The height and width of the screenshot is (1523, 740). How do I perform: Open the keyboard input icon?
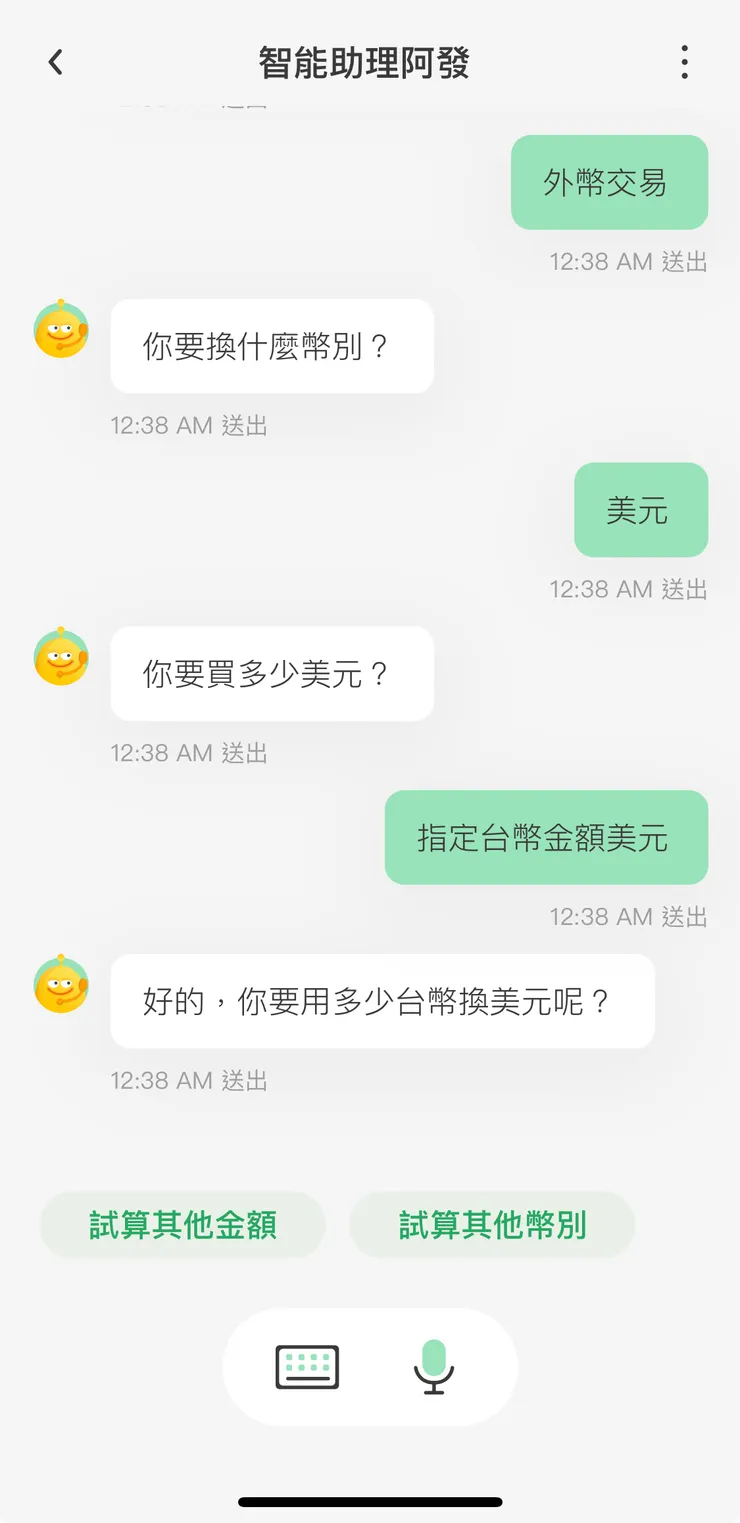[x=305, y=1367]
